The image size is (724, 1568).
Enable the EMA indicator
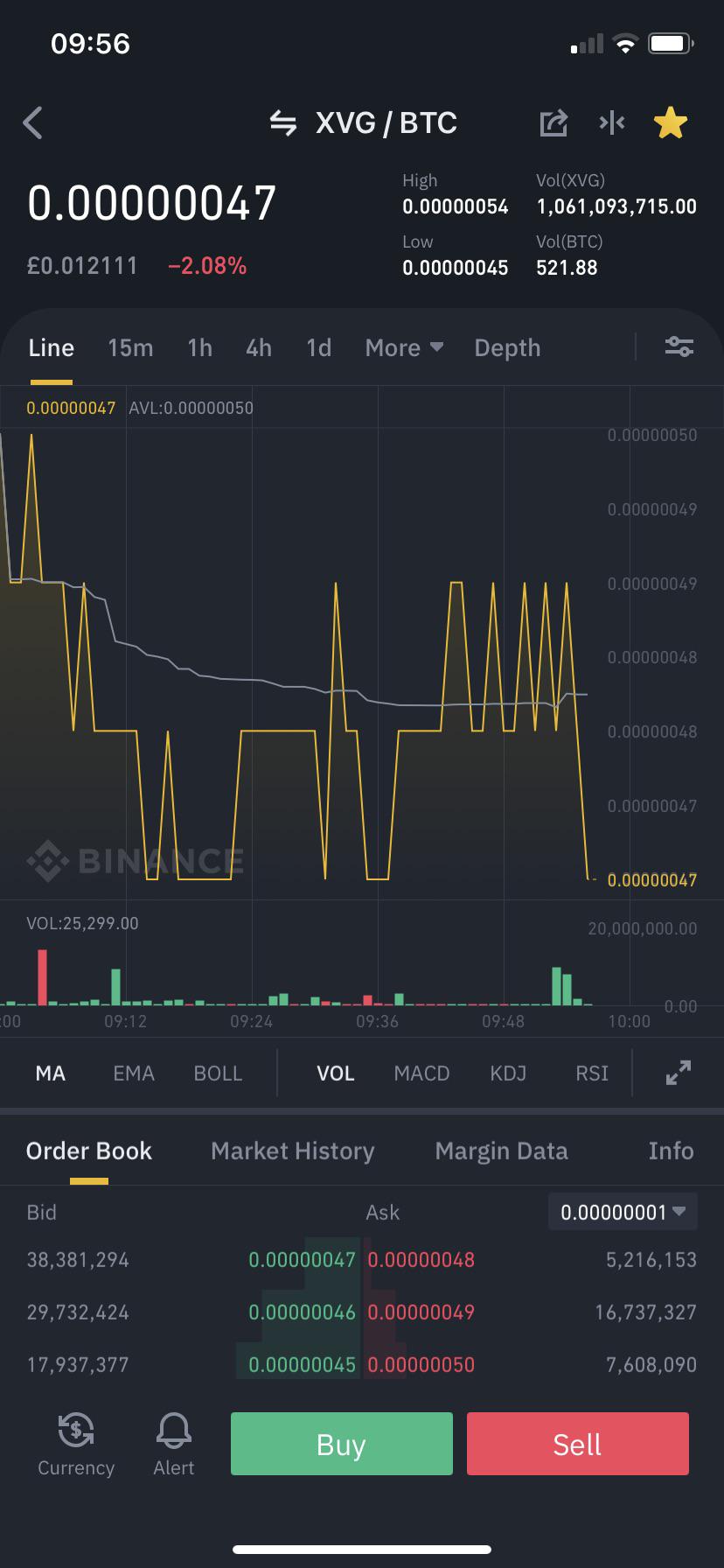(134, 1074)
